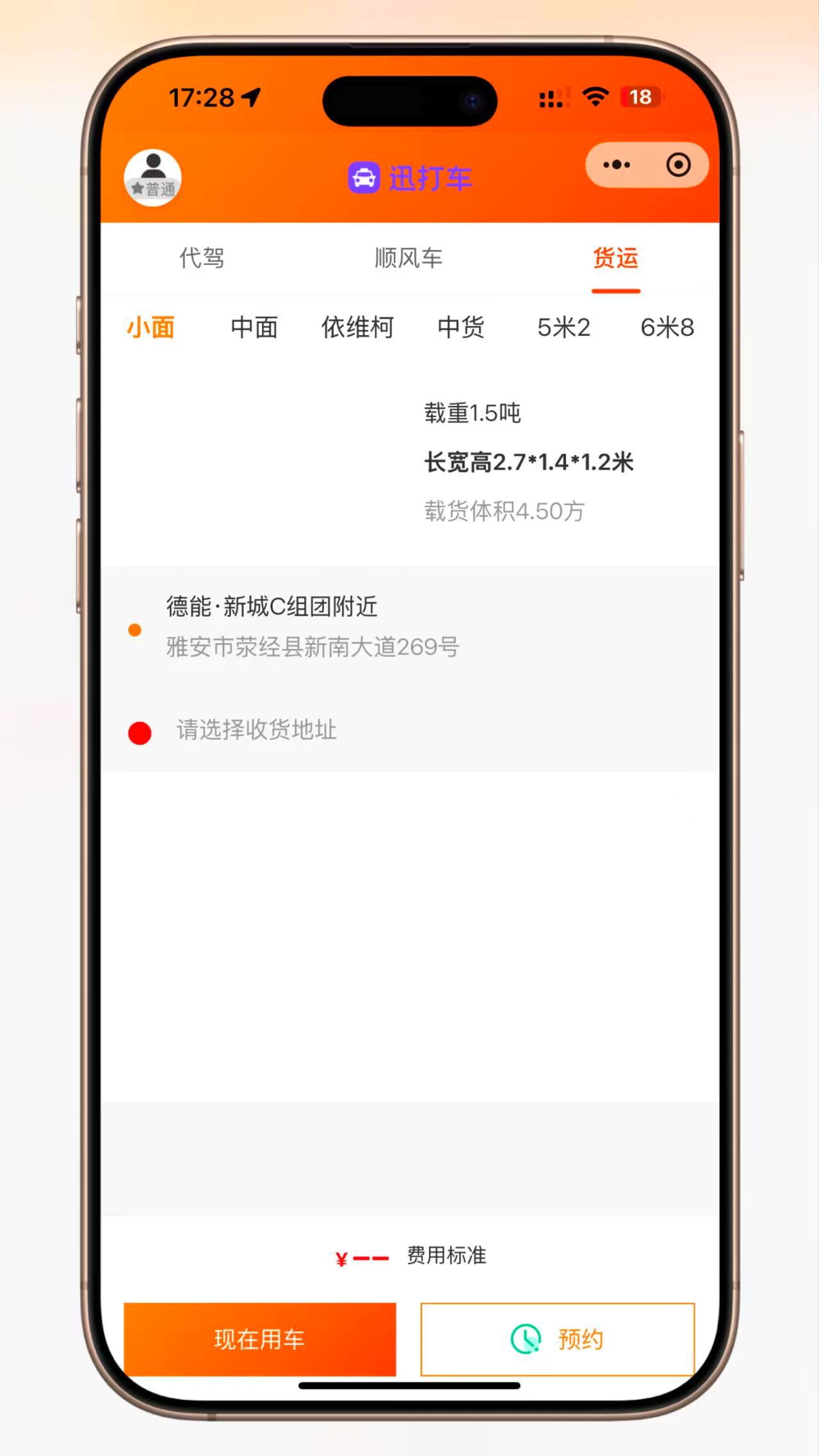Screen dimensions: 819x1456
Task: Switch to the 代驾 tab
Action: 202,258
